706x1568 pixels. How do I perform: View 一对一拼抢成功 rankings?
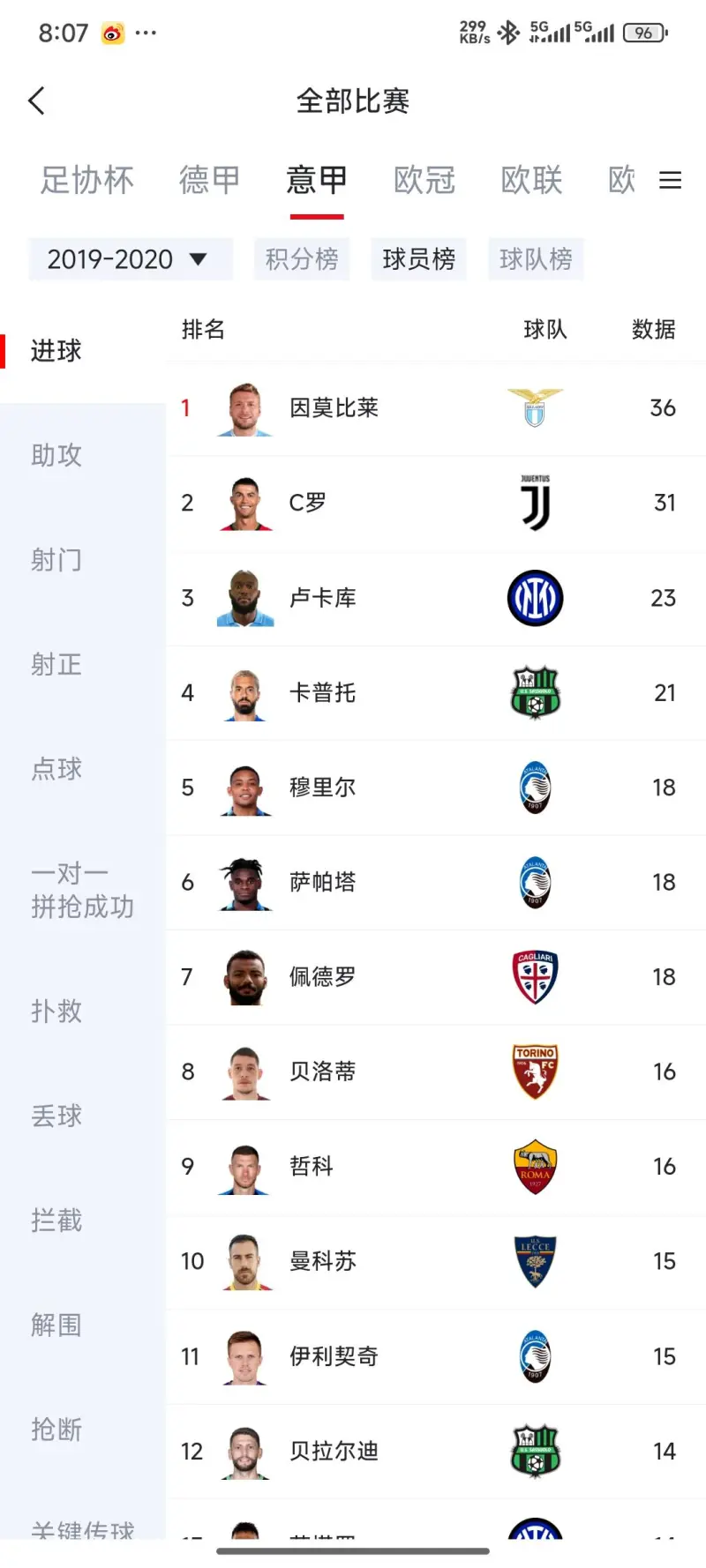pos(82,890)
